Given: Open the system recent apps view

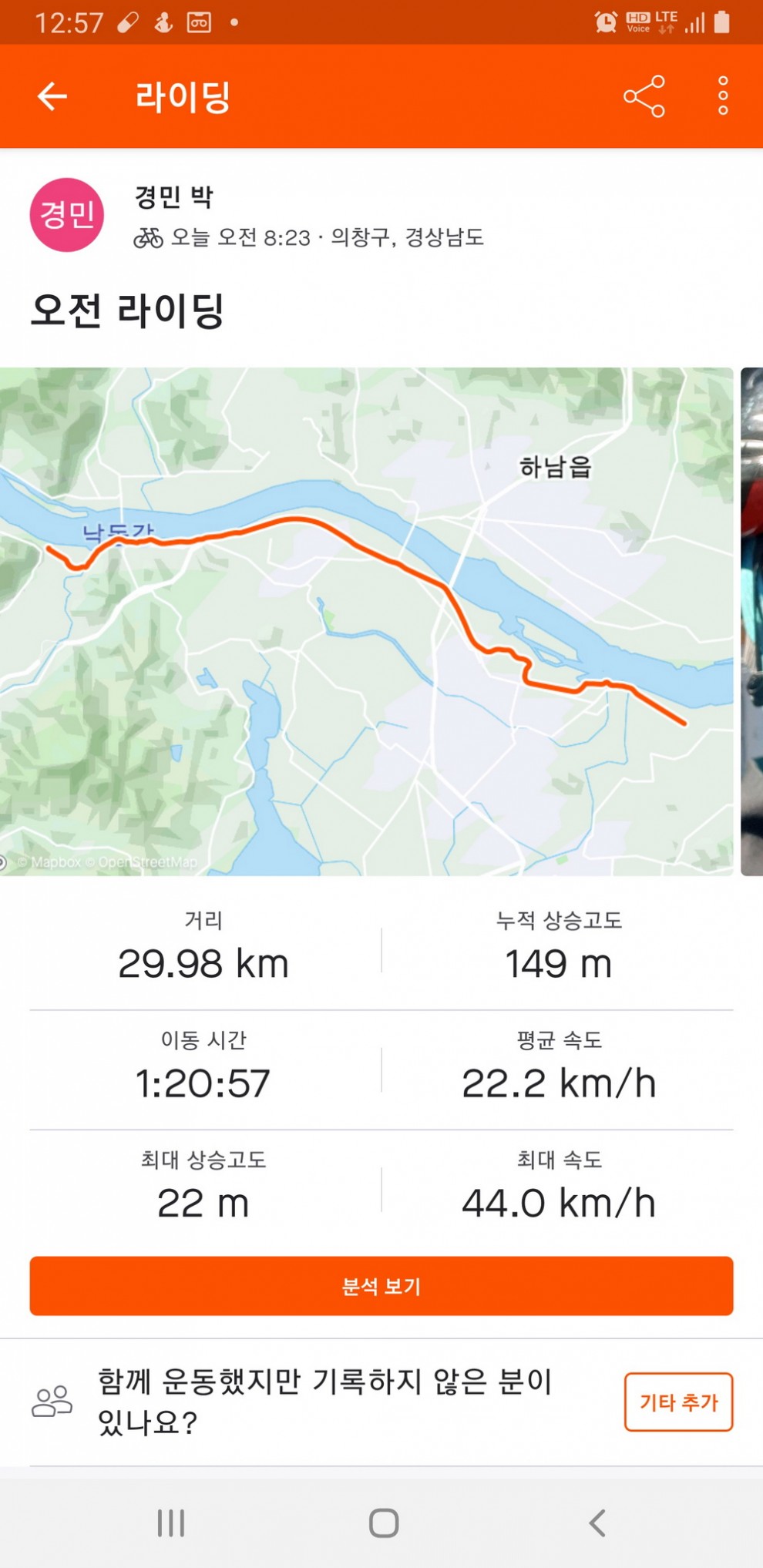Looking at the screenshot, I should tap(170, 1523).
